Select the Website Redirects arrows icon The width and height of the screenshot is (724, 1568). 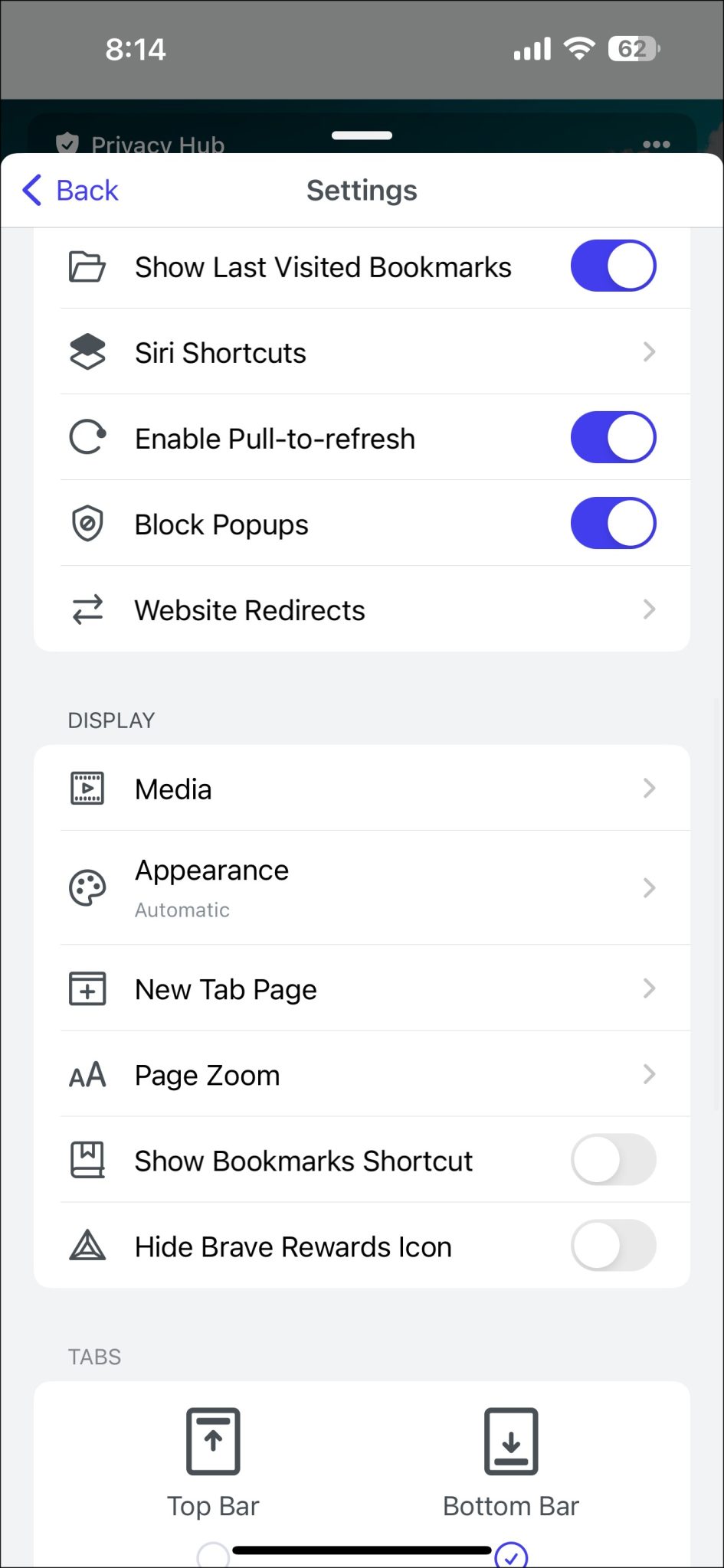pos(87,609)
